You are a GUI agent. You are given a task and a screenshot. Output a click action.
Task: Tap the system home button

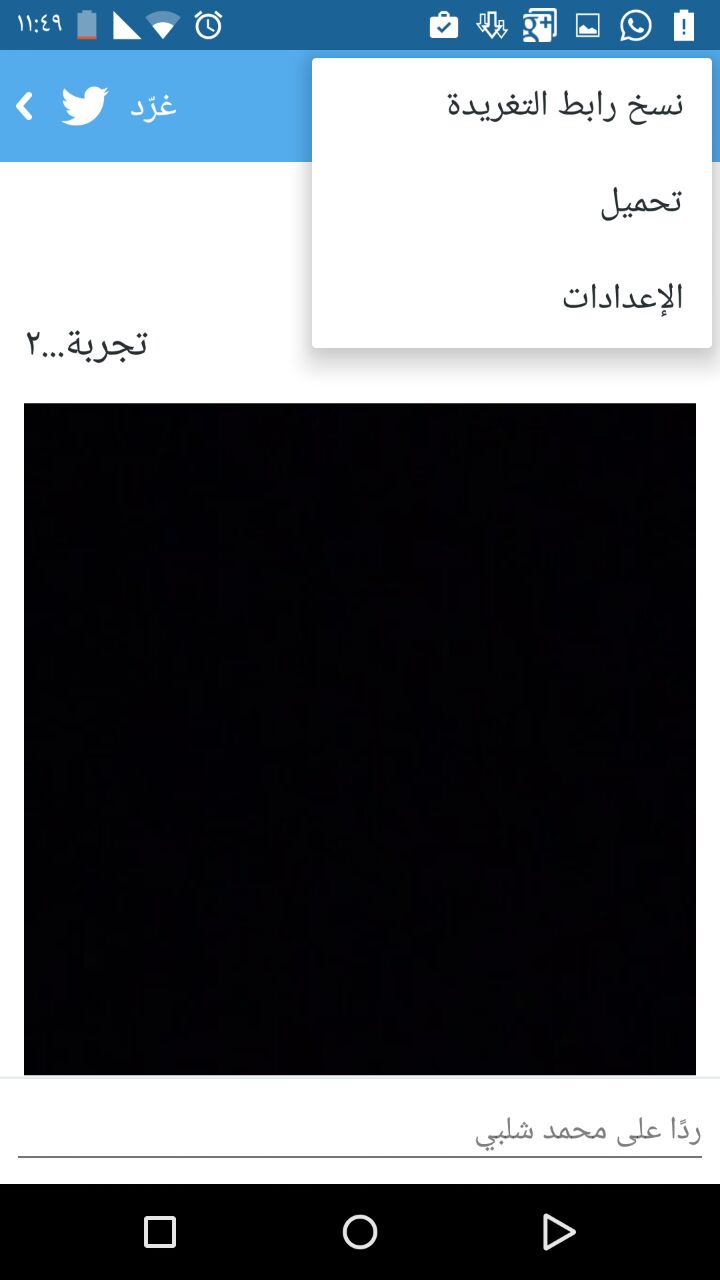[360, 1232]
